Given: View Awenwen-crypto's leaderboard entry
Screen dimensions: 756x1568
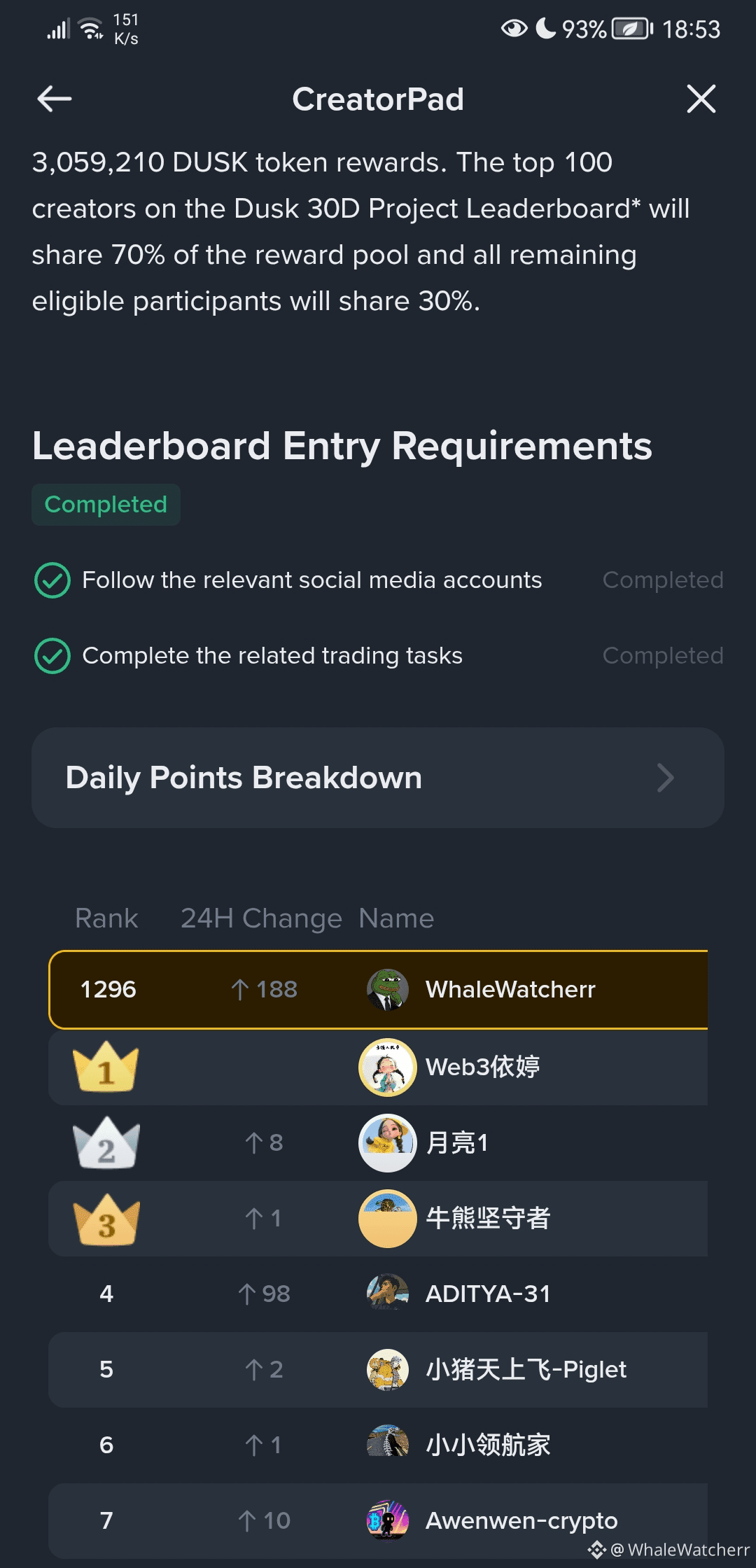Looking at the screenshot, I should [378, 1519].
